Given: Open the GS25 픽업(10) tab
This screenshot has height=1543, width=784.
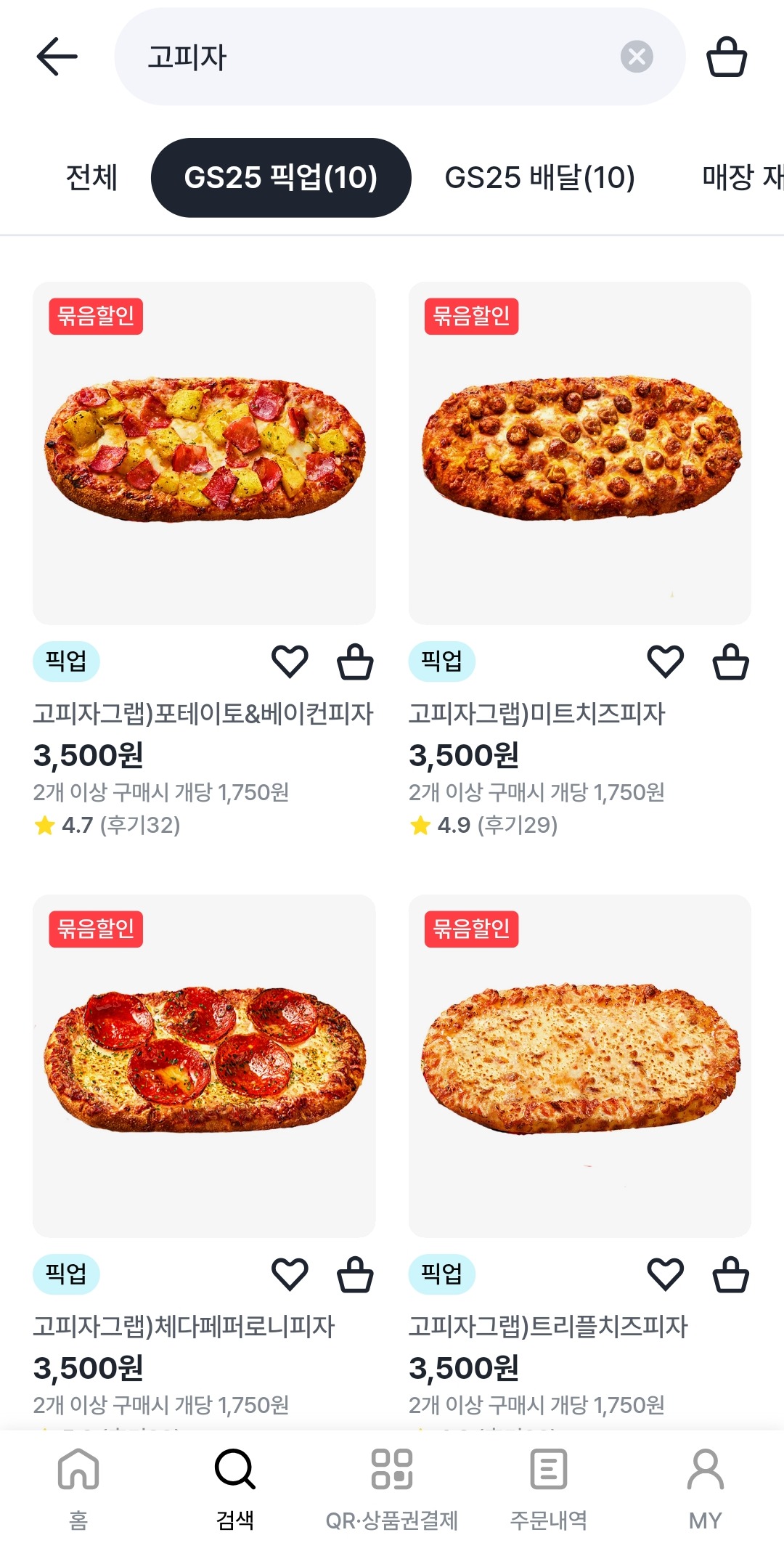Looking at the screenshot, I should coord(282,176).
